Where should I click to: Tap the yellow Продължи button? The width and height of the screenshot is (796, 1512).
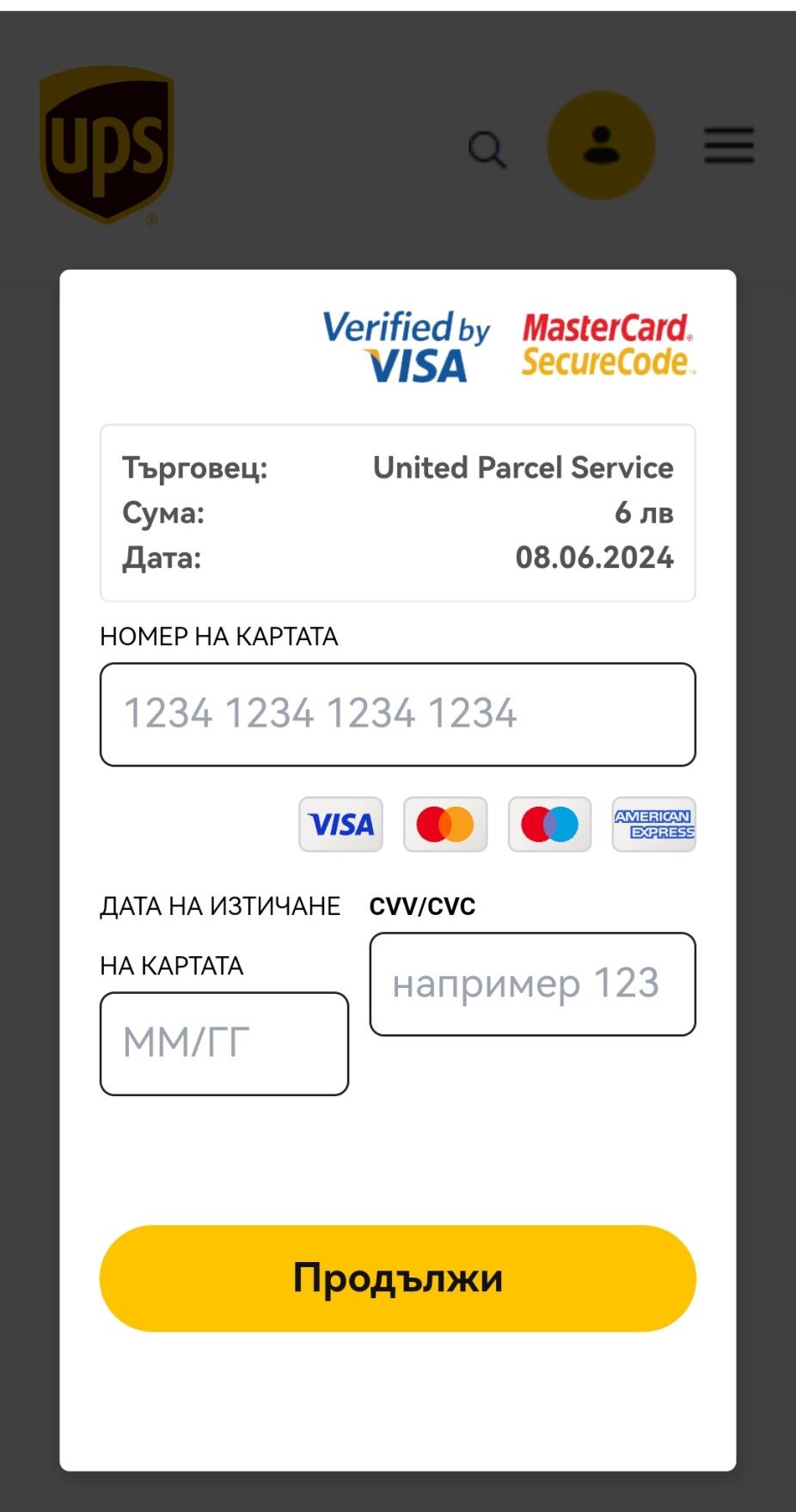pos(397,1277)
